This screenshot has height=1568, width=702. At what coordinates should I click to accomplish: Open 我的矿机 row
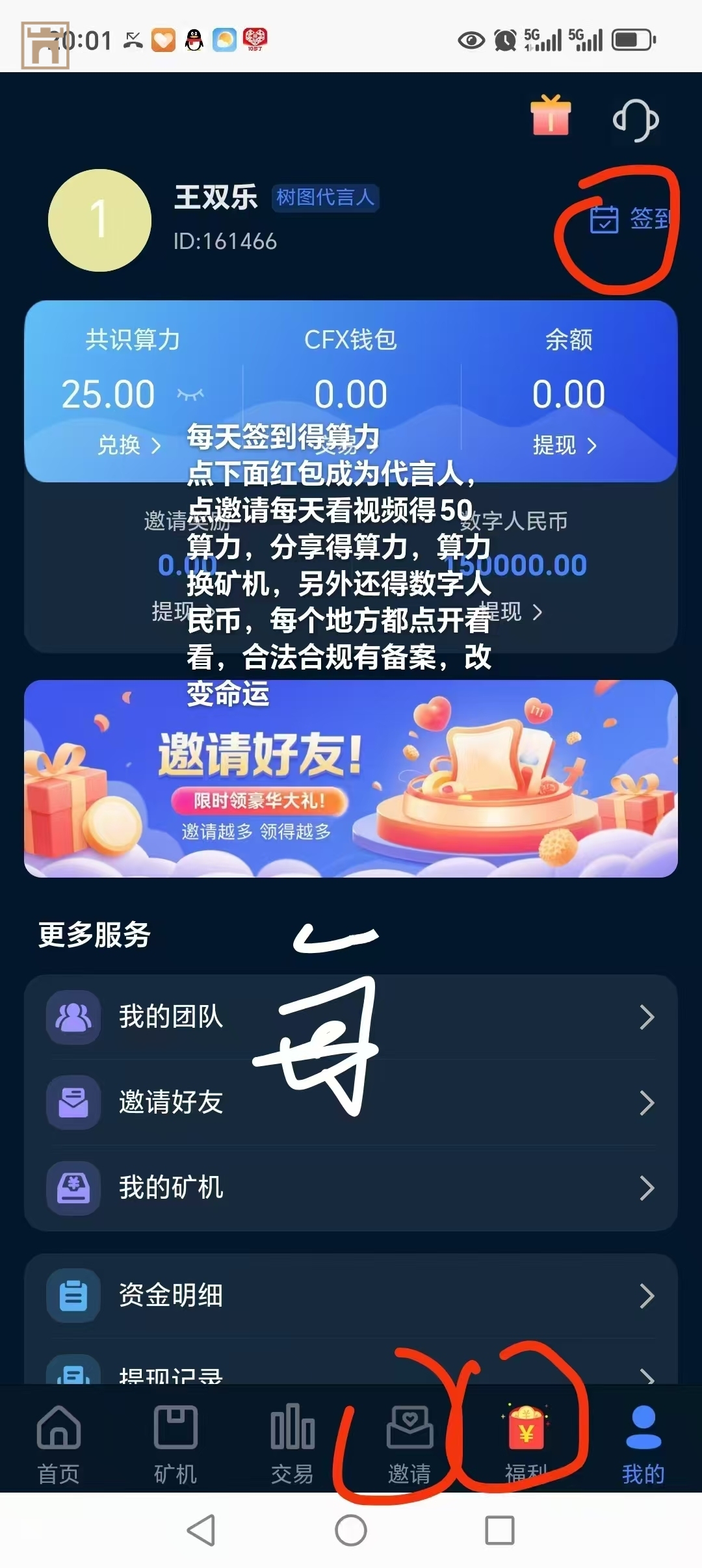click(x=351, y=1188)
